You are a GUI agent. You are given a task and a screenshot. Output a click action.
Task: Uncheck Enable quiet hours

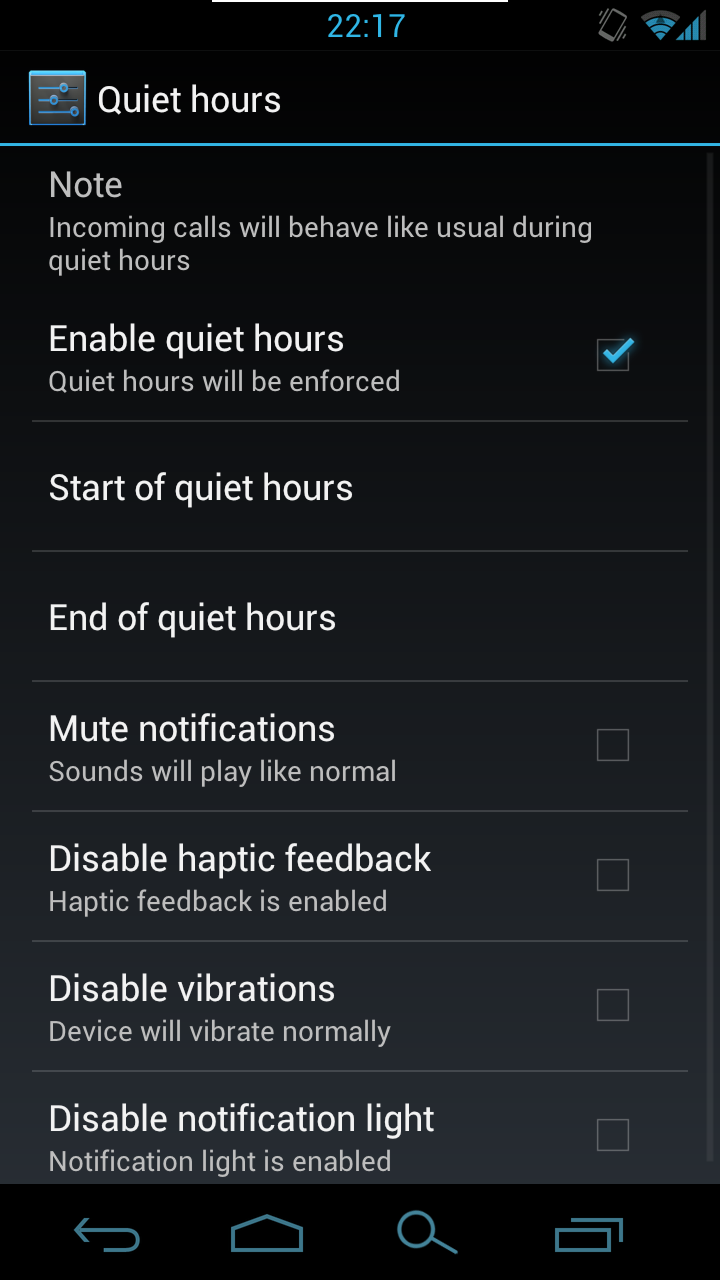coord(613,355)
